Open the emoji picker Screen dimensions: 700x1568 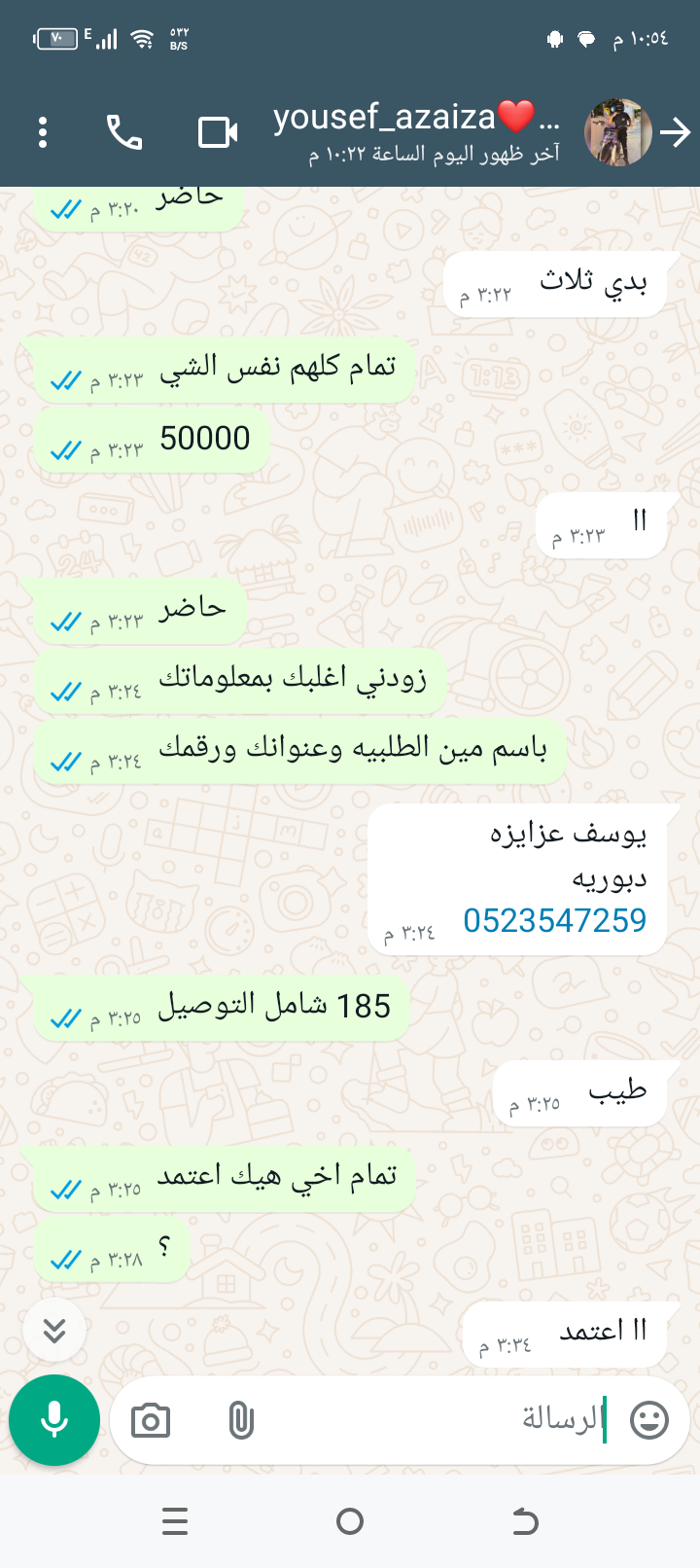(x=649, y=1420)
